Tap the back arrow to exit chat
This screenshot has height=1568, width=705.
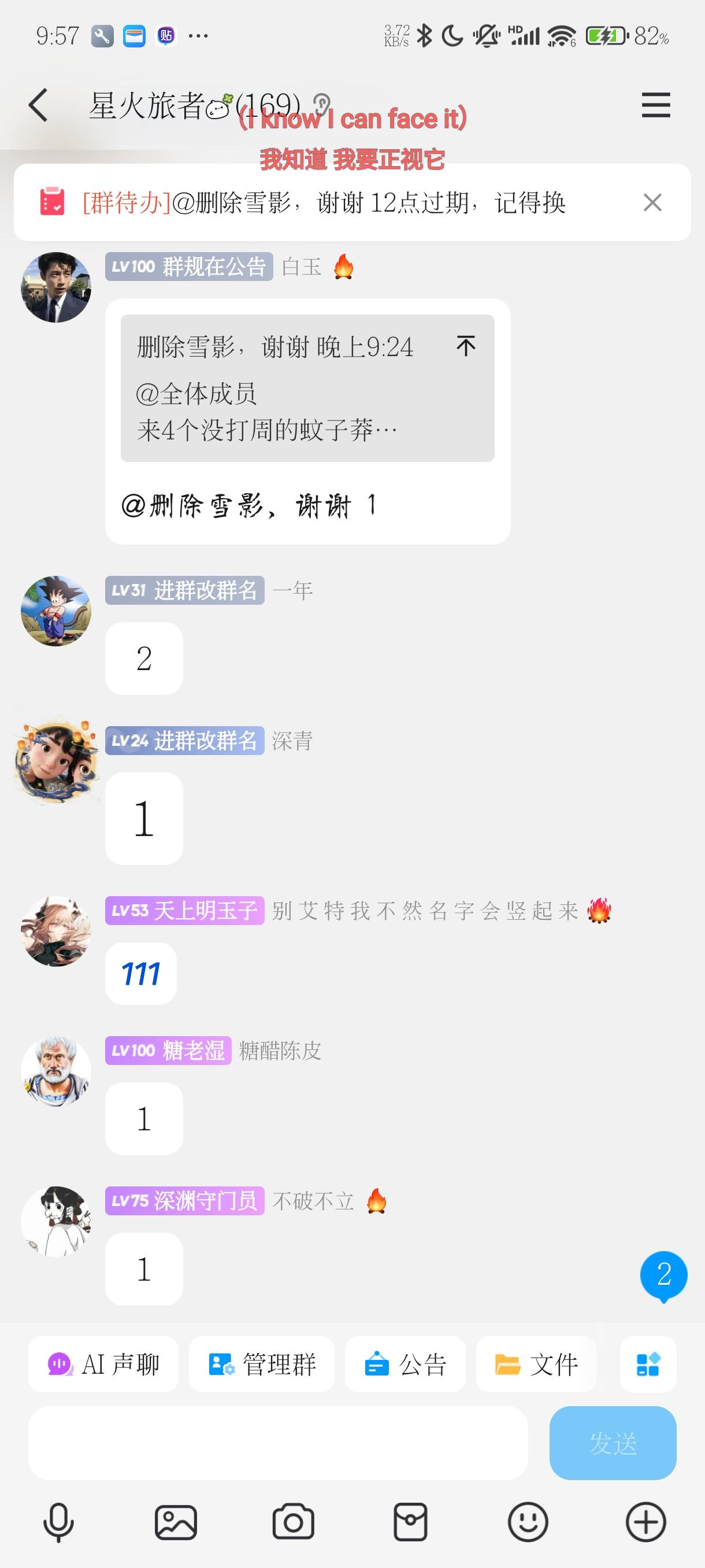coord(37,105)
